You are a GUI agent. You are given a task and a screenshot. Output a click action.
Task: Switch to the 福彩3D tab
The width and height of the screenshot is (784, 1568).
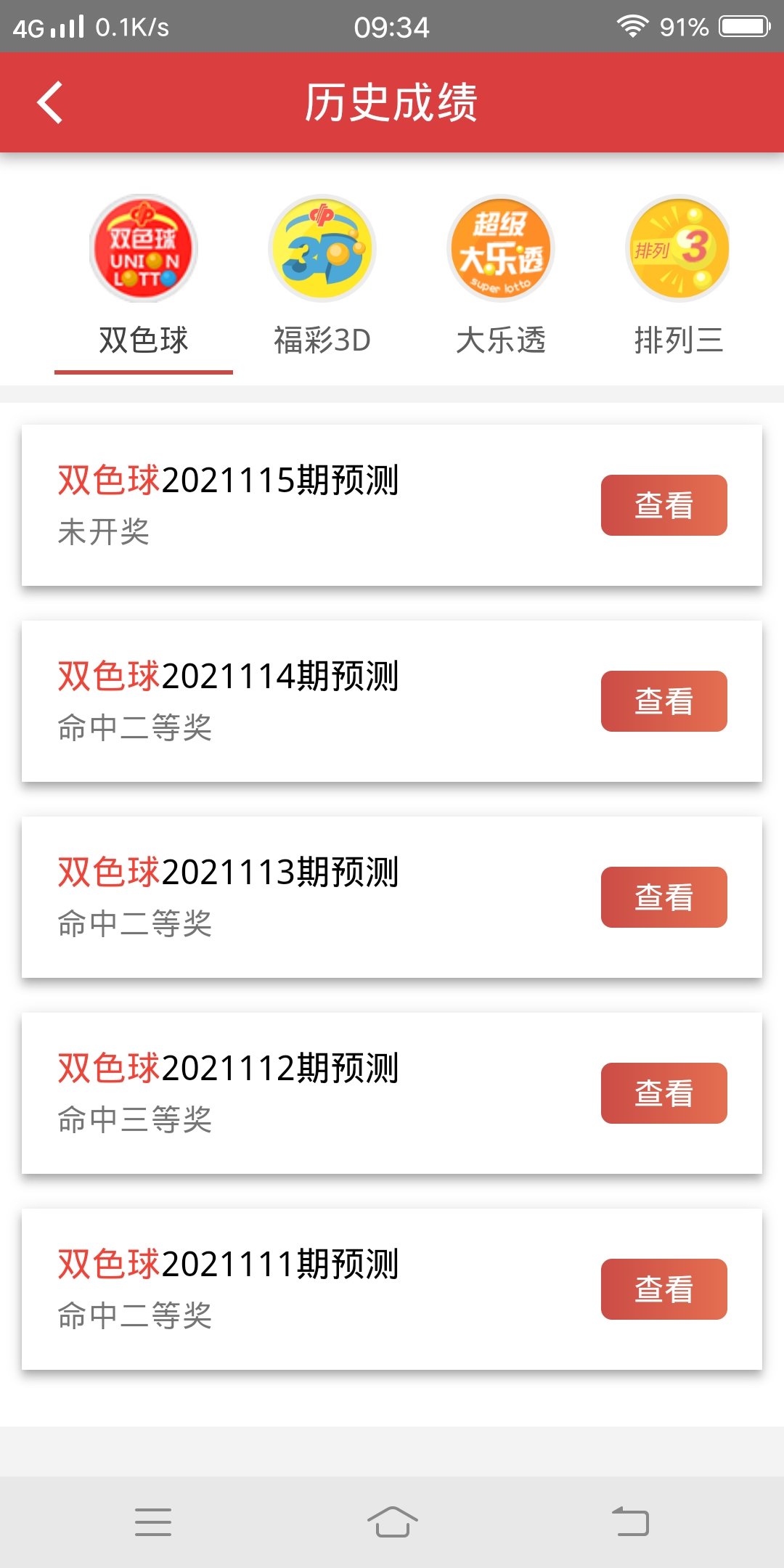pyautogui.click(x=322, y=276)
